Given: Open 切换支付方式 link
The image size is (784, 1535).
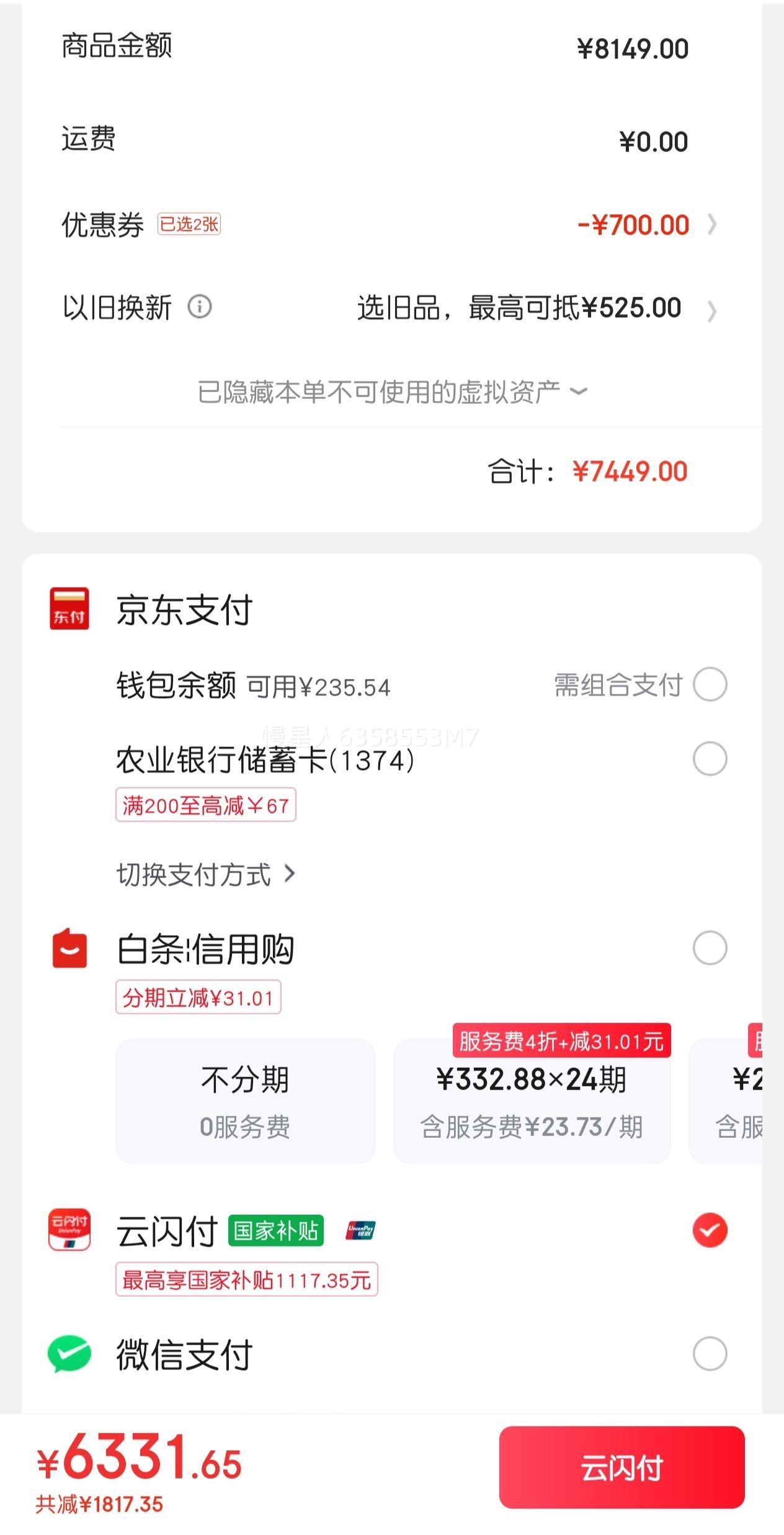Looking at the screenshot, I should tap(206, 875).
